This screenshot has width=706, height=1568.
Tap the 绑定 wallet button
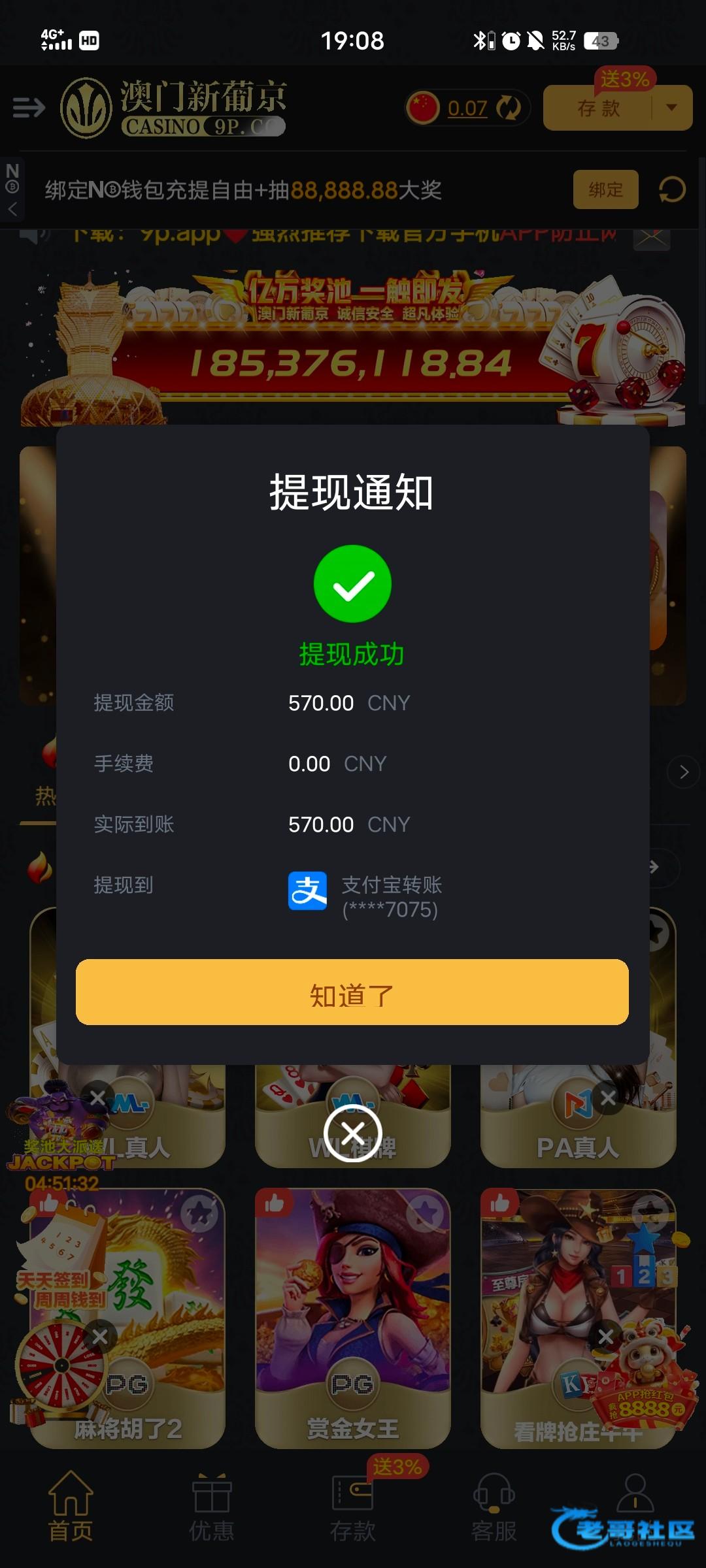coord(605,189)
